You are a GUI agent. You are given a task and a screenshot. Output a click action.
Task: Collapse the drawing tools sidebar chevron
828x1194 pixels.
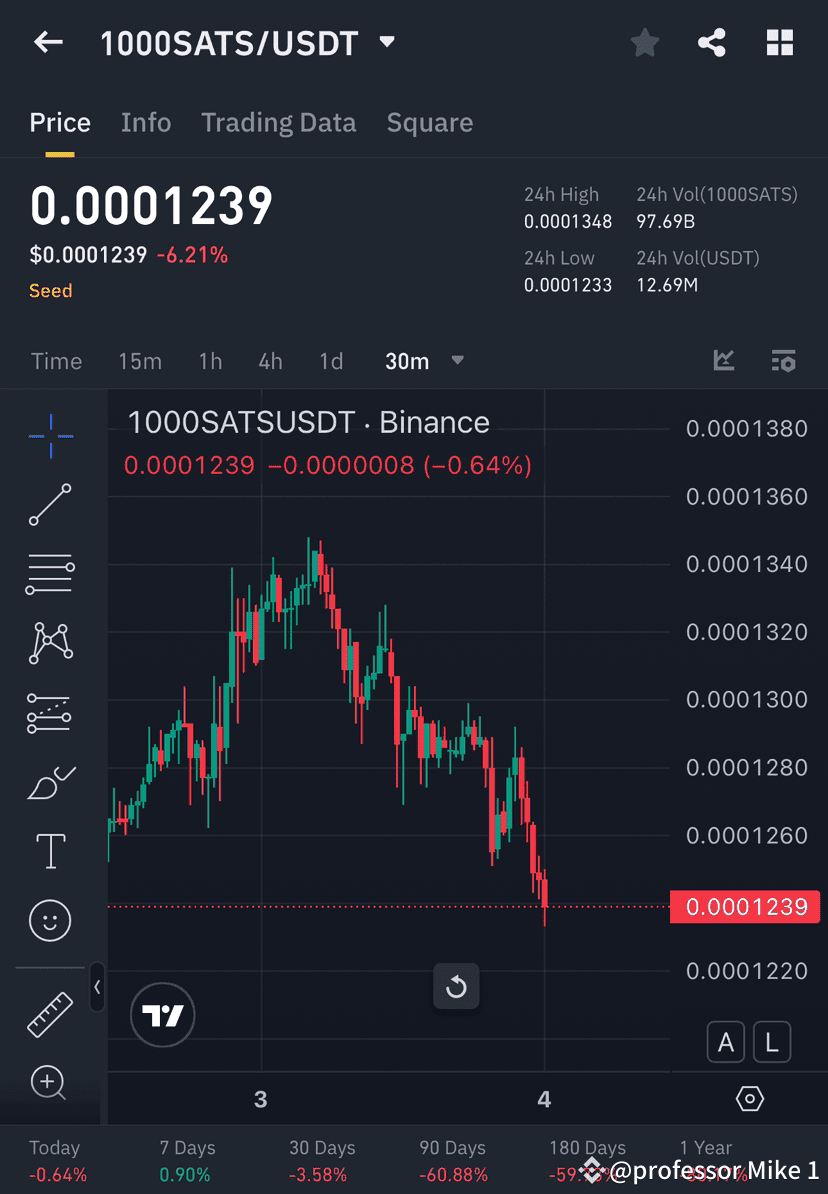(98, 988)
